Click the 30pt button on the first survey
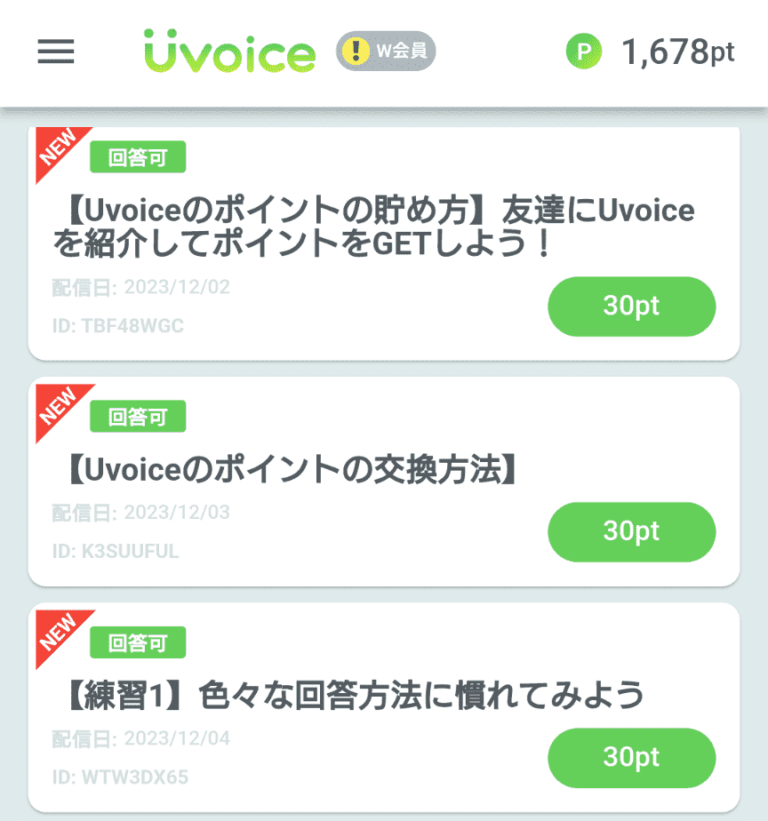This screenshot has width=768, height=821. coord(631,307)
